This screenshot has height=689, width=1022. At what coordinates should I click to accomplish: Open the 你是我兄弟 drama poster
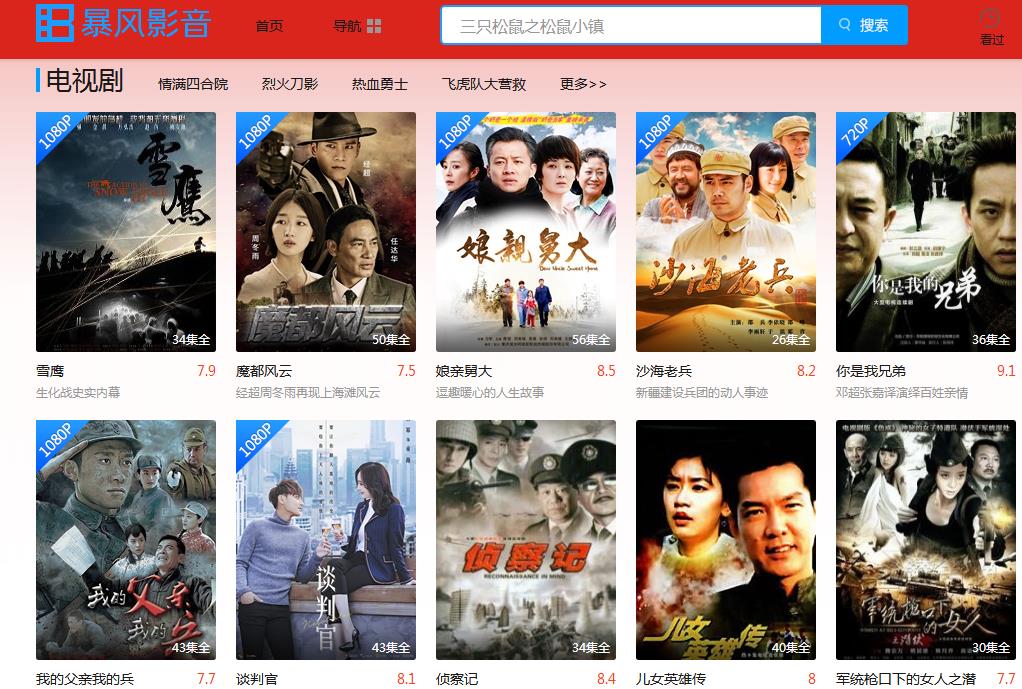926,231
